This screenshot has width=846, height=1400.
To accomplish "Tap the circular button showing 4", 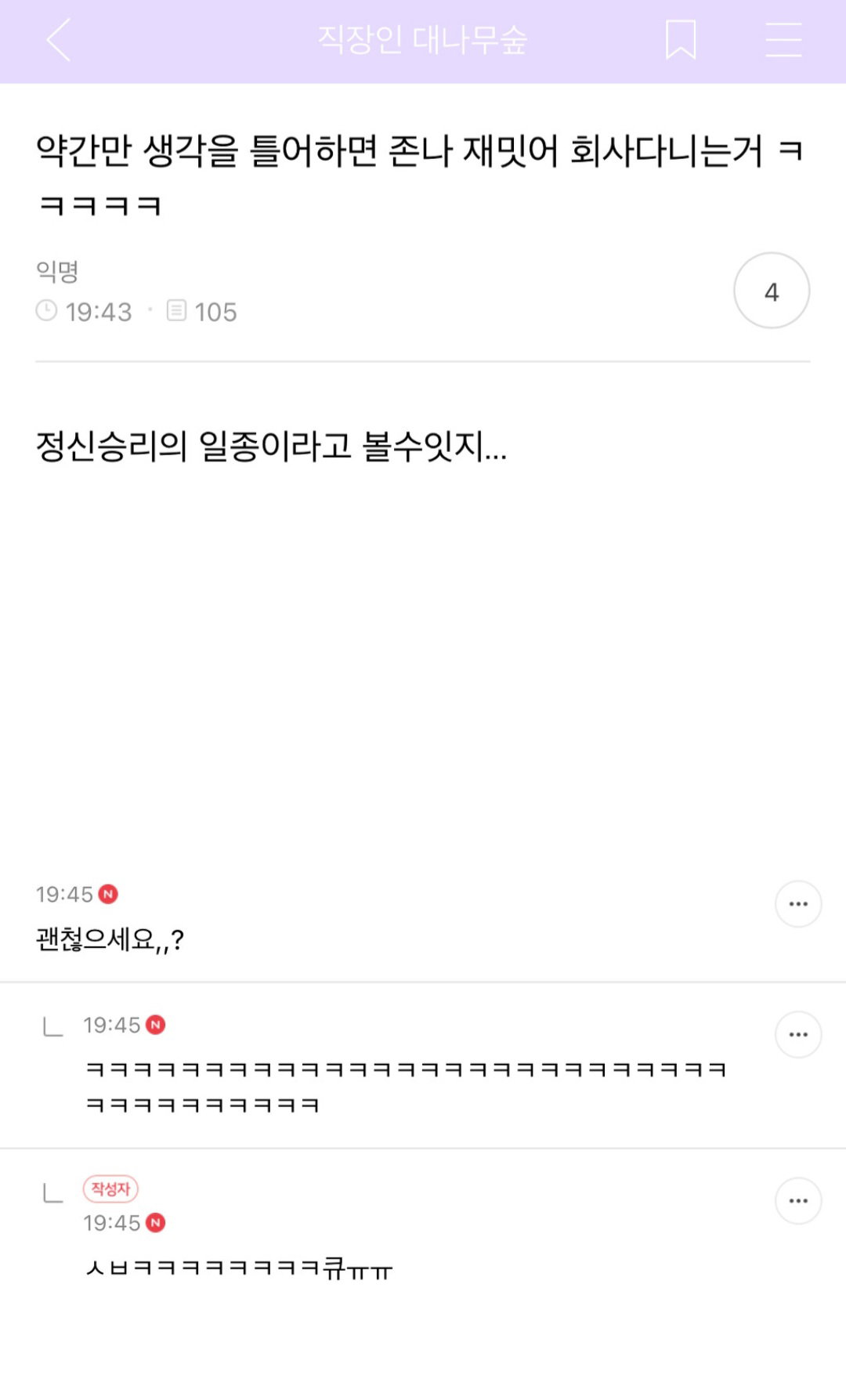I will coord(772,291).
